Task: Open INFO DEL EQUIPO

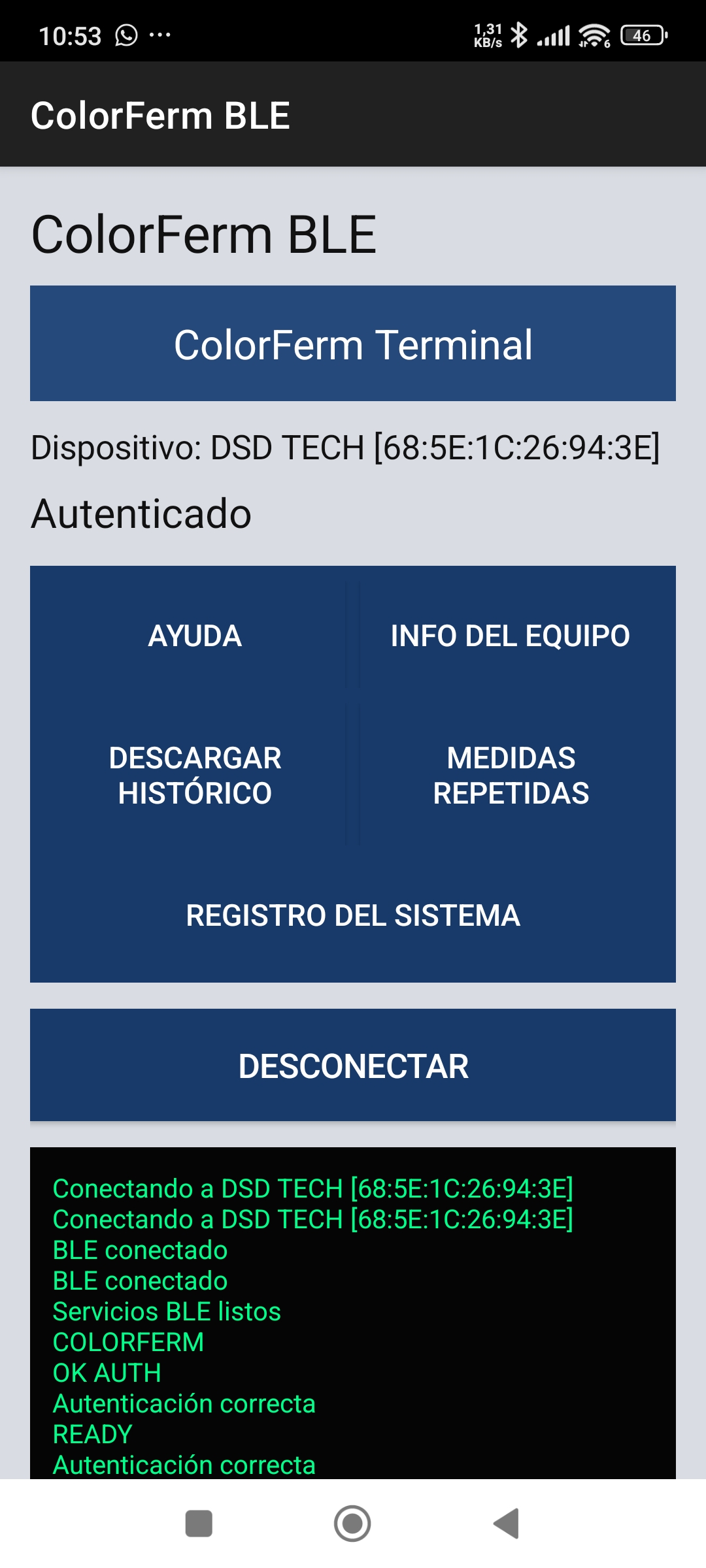Action: pos(510,636)
